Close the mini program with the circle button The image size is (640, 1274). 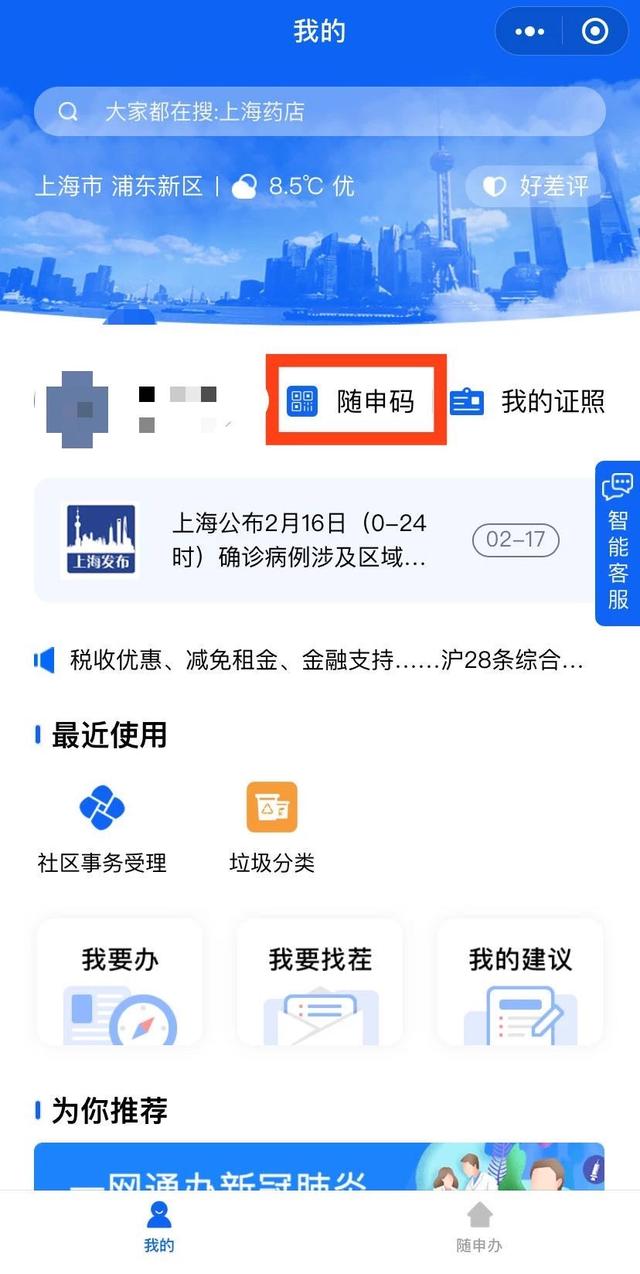pos(595,32)
